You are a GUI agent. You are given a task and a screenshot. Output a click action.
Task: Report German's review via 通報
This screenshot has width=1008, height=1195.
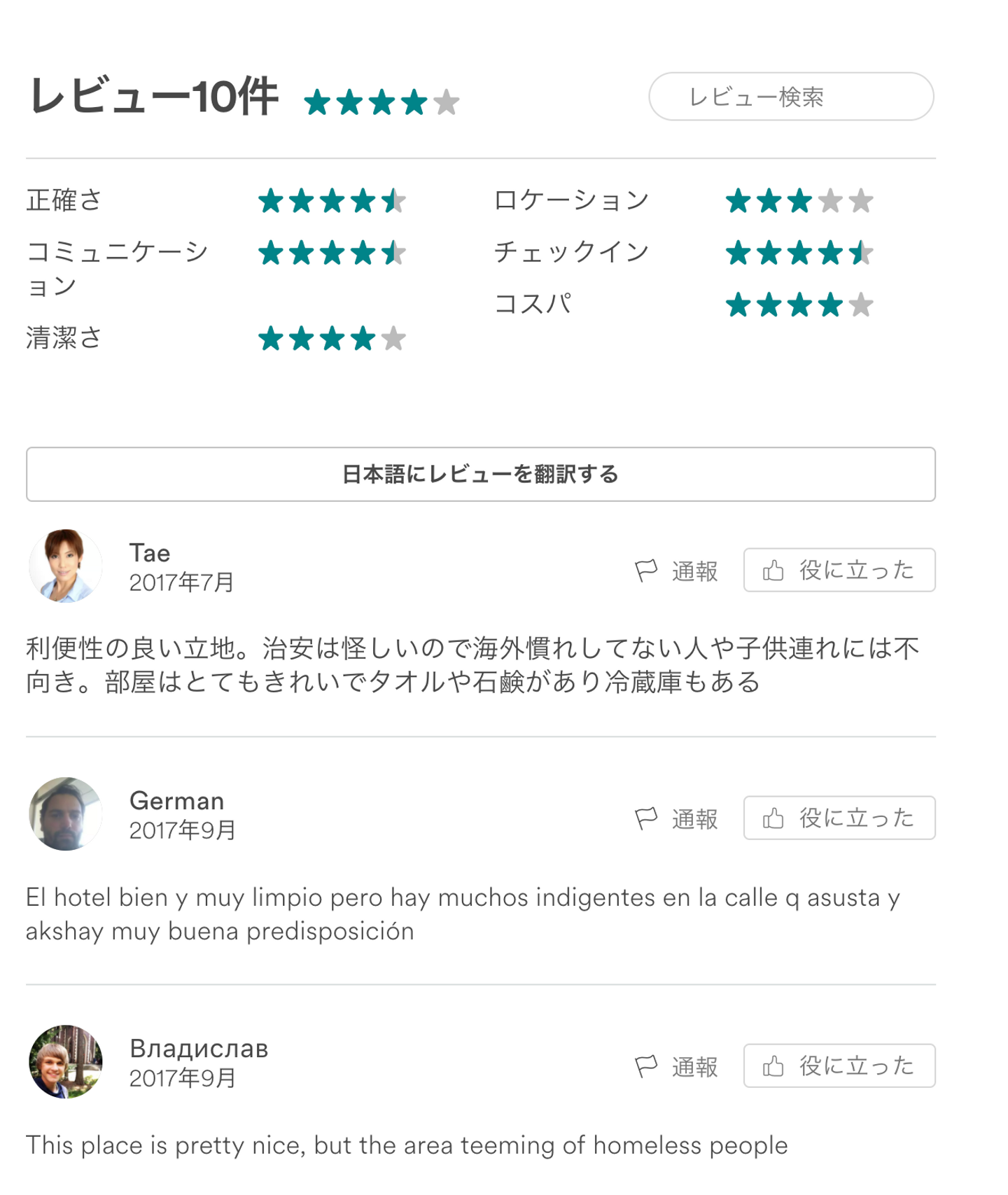coord(676,818)
